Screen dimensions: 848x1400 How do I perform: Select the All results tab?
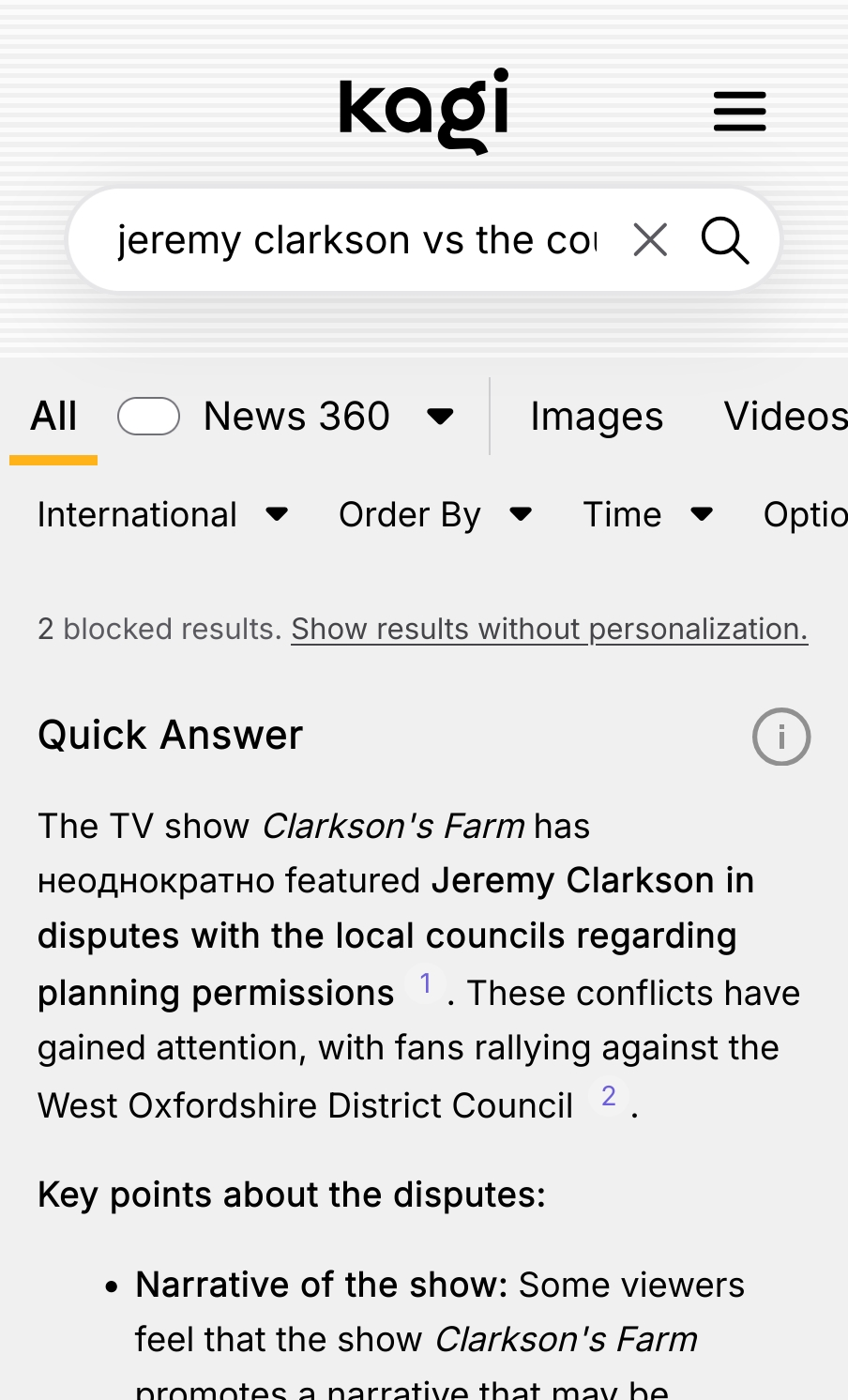tap(53, 417)
